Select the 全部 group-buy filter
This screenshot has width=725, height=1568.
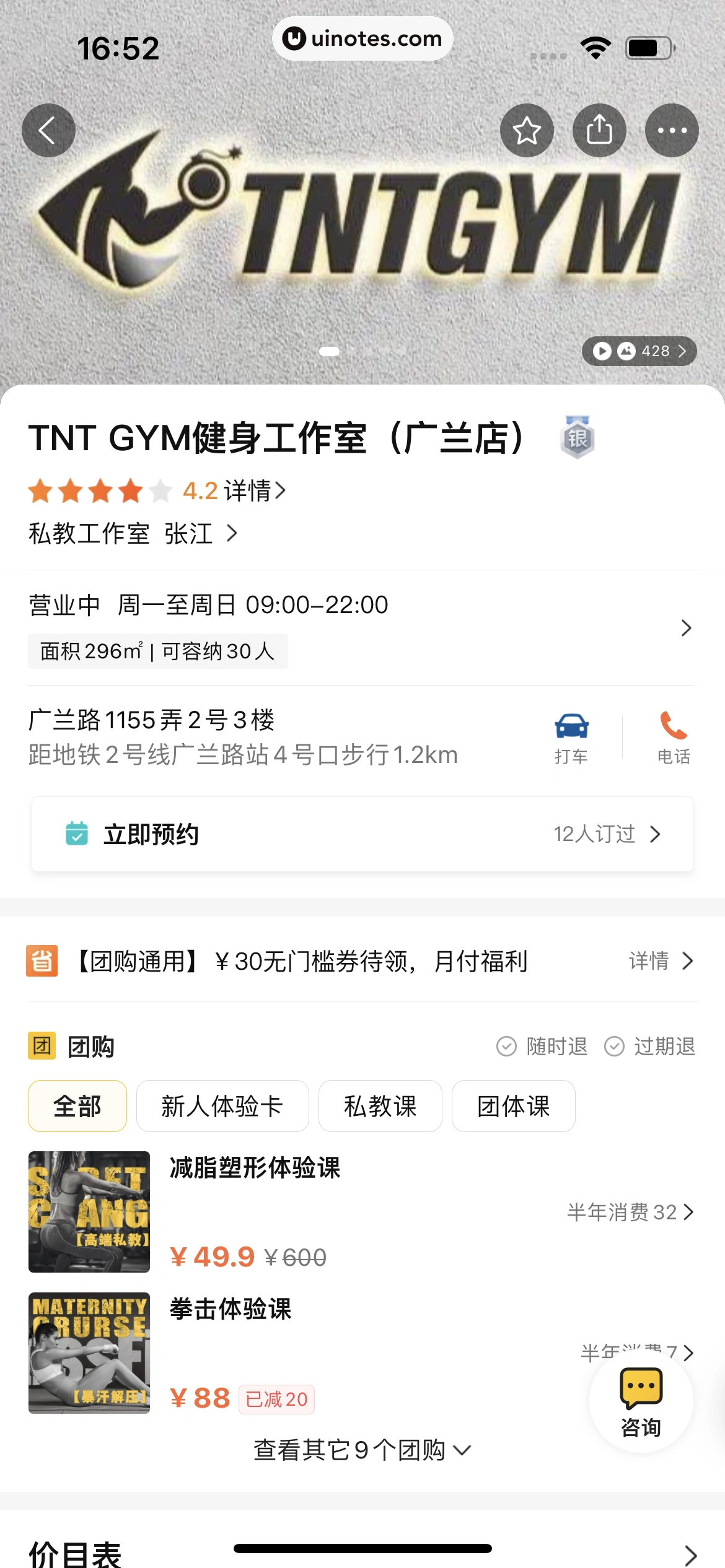[77, 1106]
